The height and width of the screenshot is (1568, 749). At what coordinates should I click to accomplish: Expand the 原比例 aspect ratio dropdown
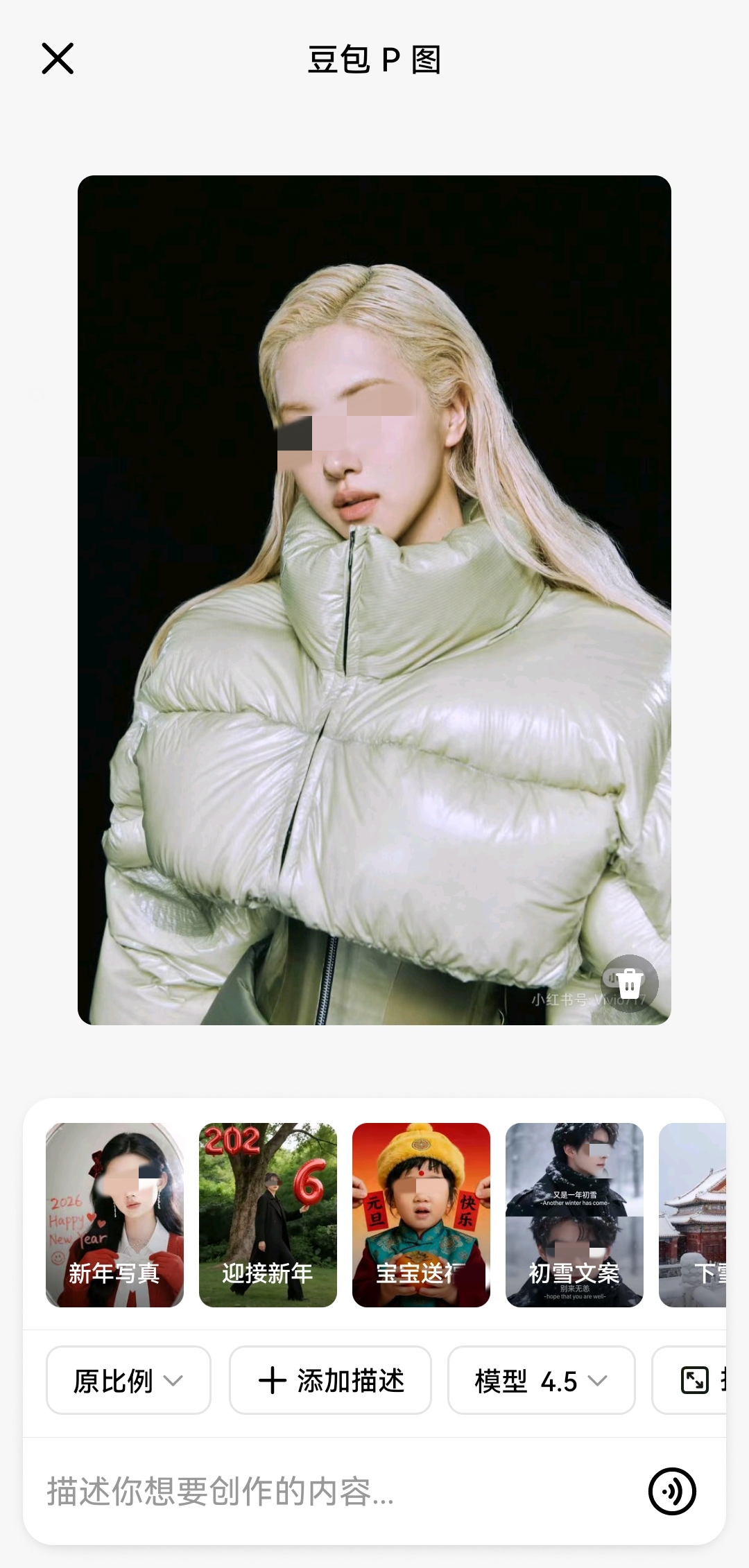point(128,1380)
